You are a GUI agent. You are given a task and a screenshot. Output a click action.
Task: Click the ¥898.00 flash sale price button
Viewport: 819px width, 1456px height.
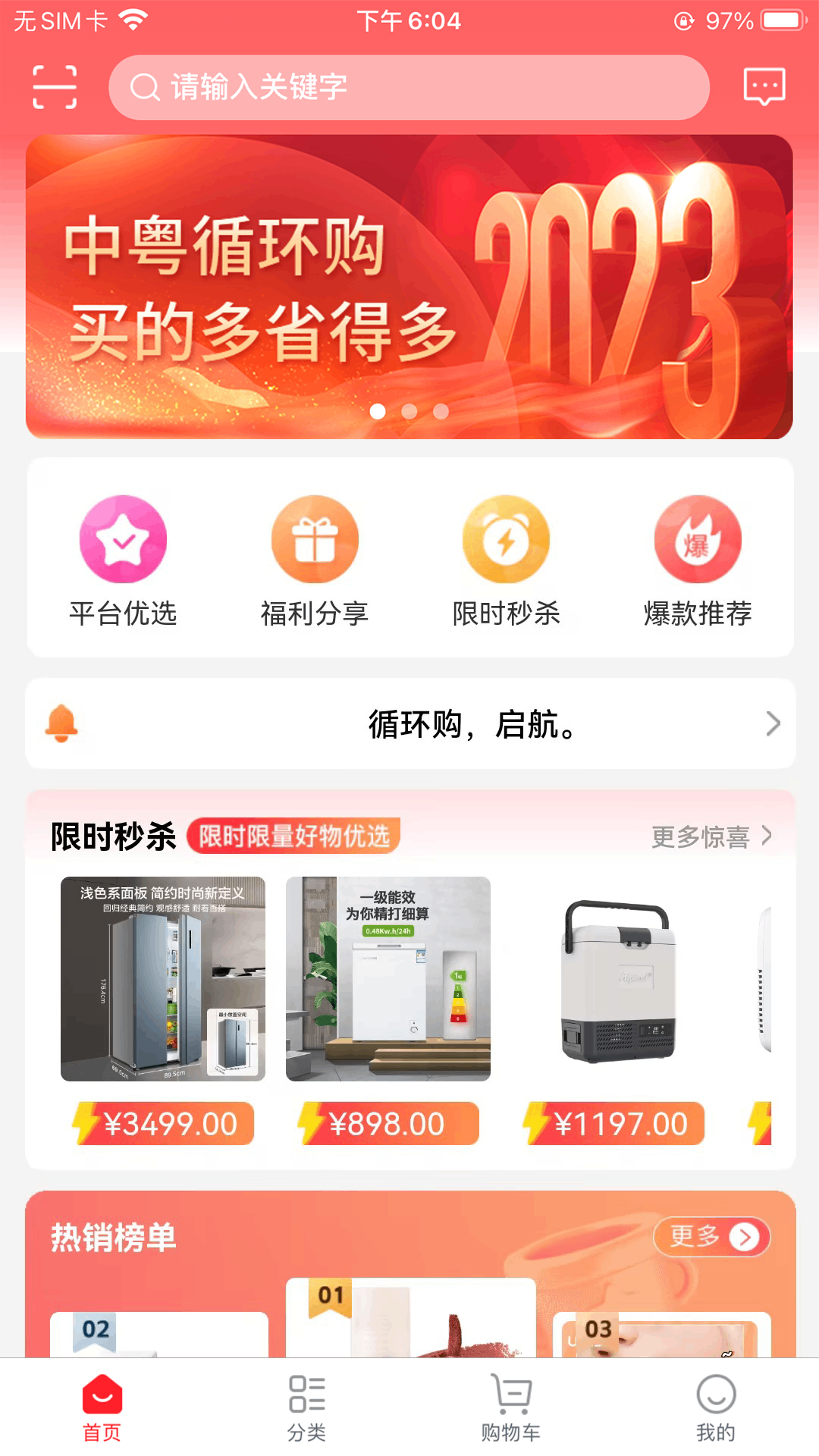click(x=387, y=1124)
